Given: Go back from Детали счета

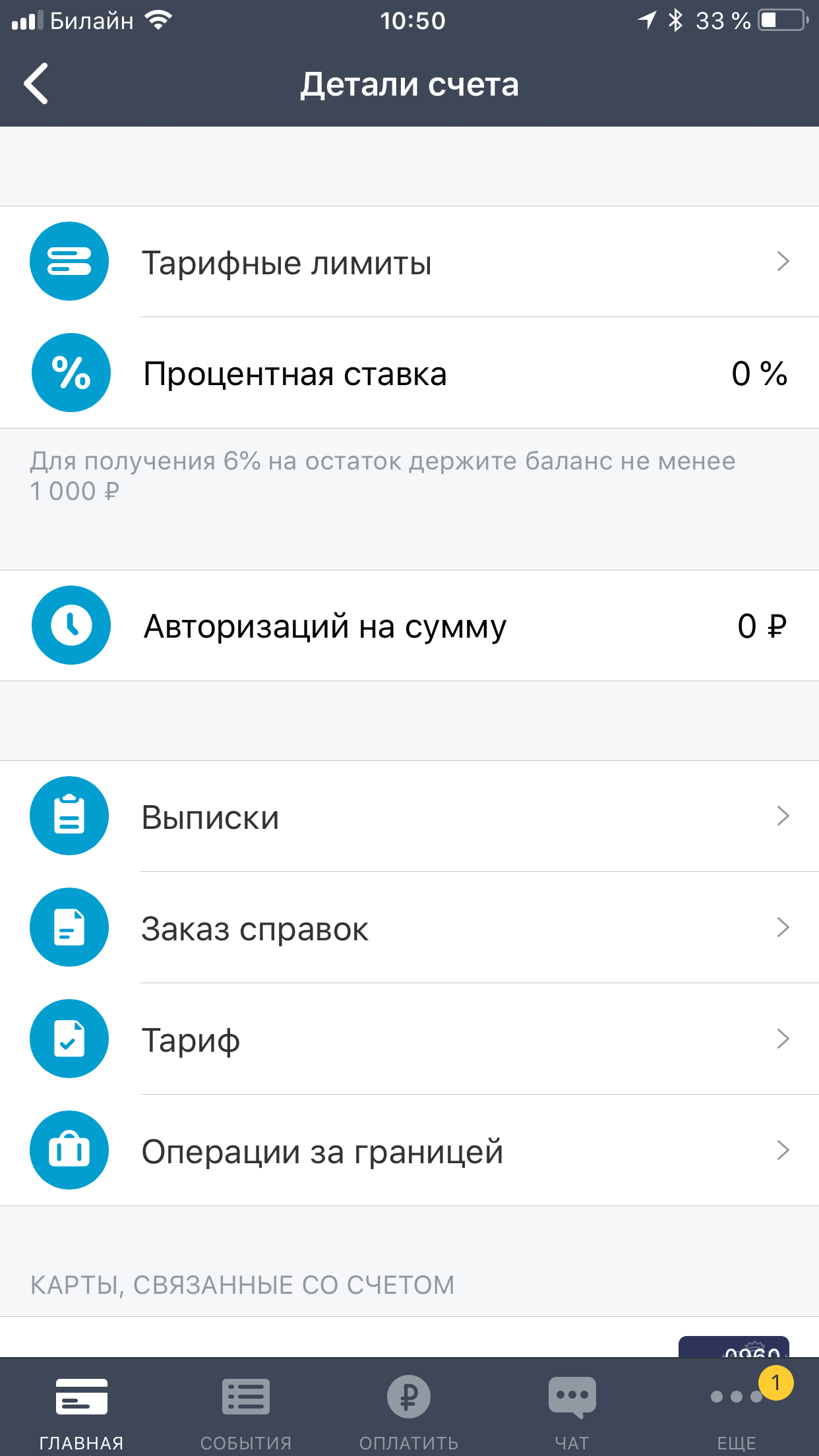Looking at the screenshot, I should [36, 84].
